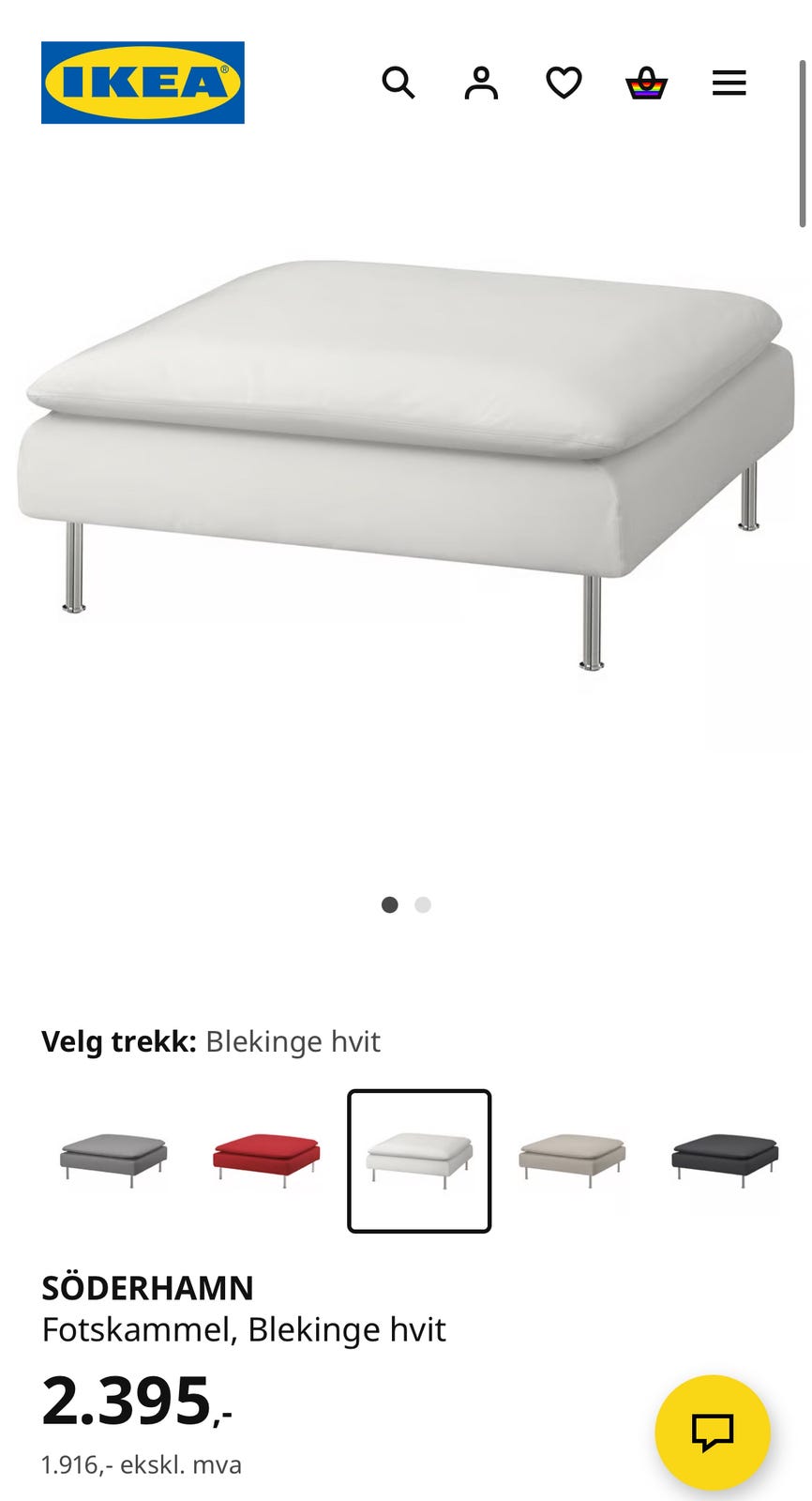Select the light grey cover option
The image size is (812, 1501).
click(x=113, y=1160)
